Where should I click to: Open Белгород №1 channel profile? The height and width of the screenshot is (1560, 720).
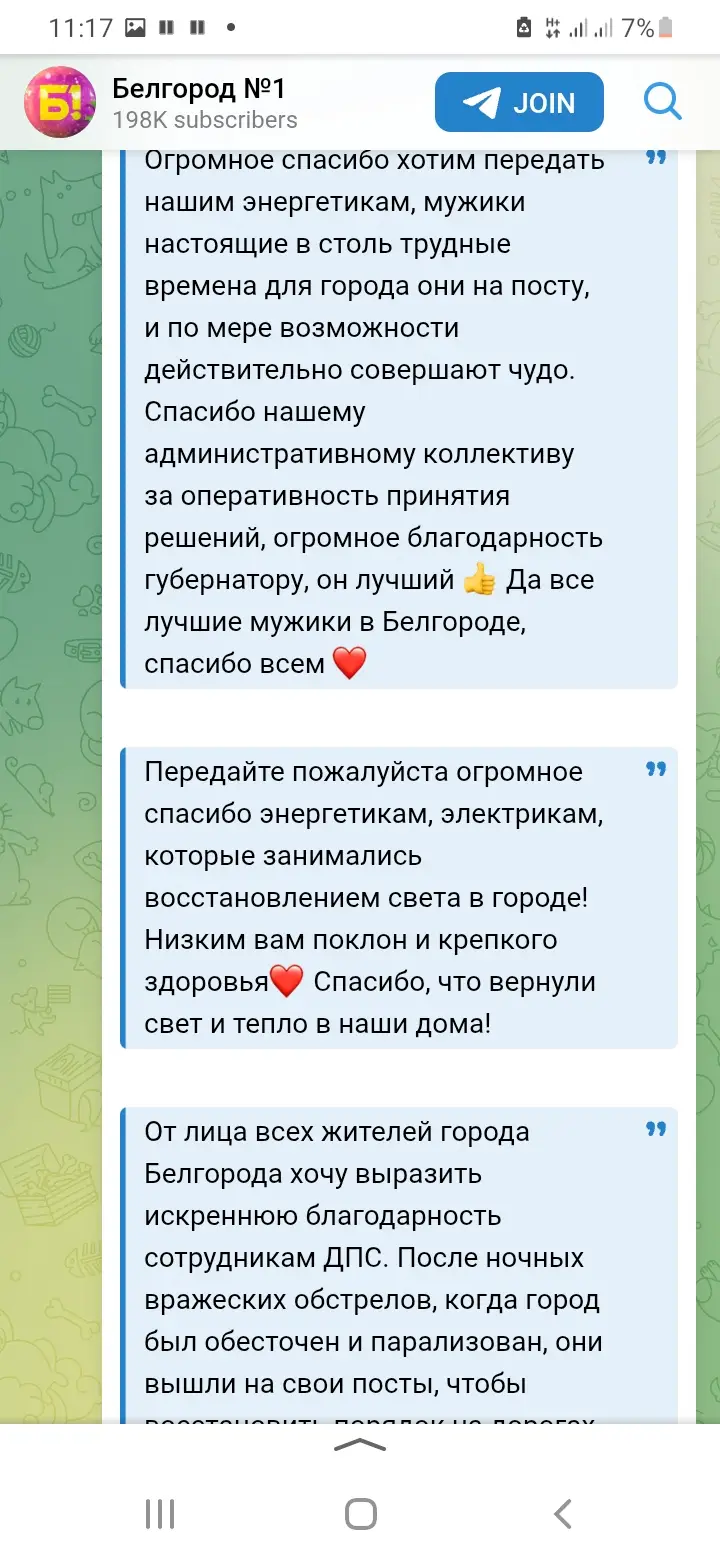(x=205, y=103)
